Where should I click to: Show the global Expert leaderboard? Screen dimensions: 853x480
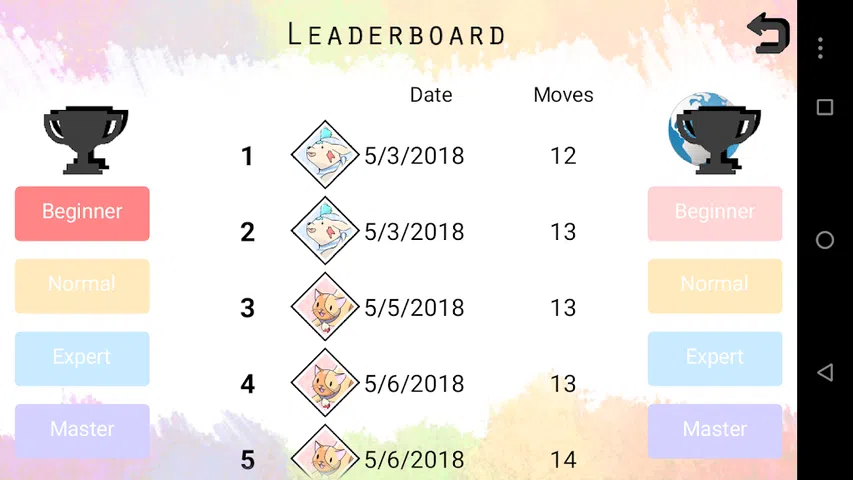coord(715,359)
